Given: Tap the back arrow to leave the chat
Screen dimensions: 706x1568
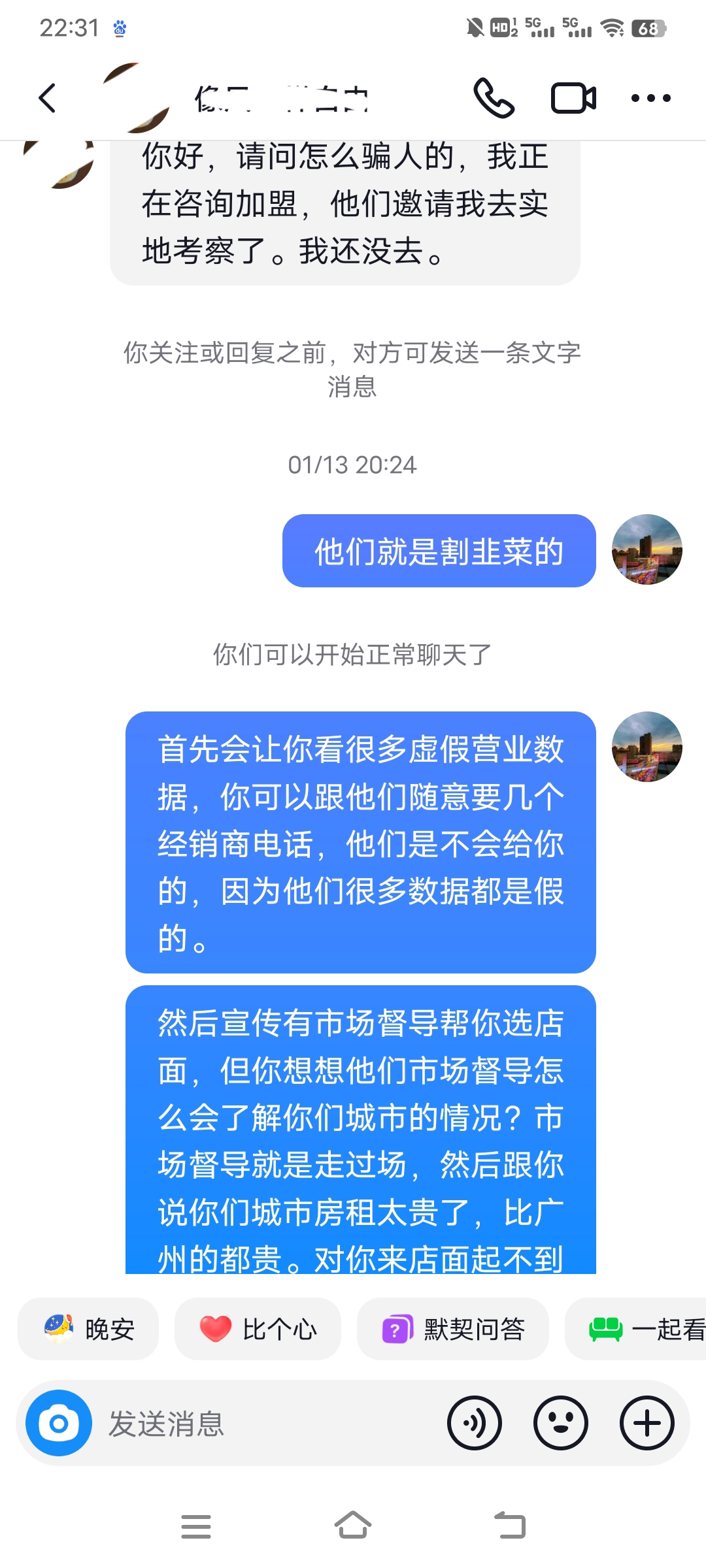Looking at the screenshot, I should point(46,98).
